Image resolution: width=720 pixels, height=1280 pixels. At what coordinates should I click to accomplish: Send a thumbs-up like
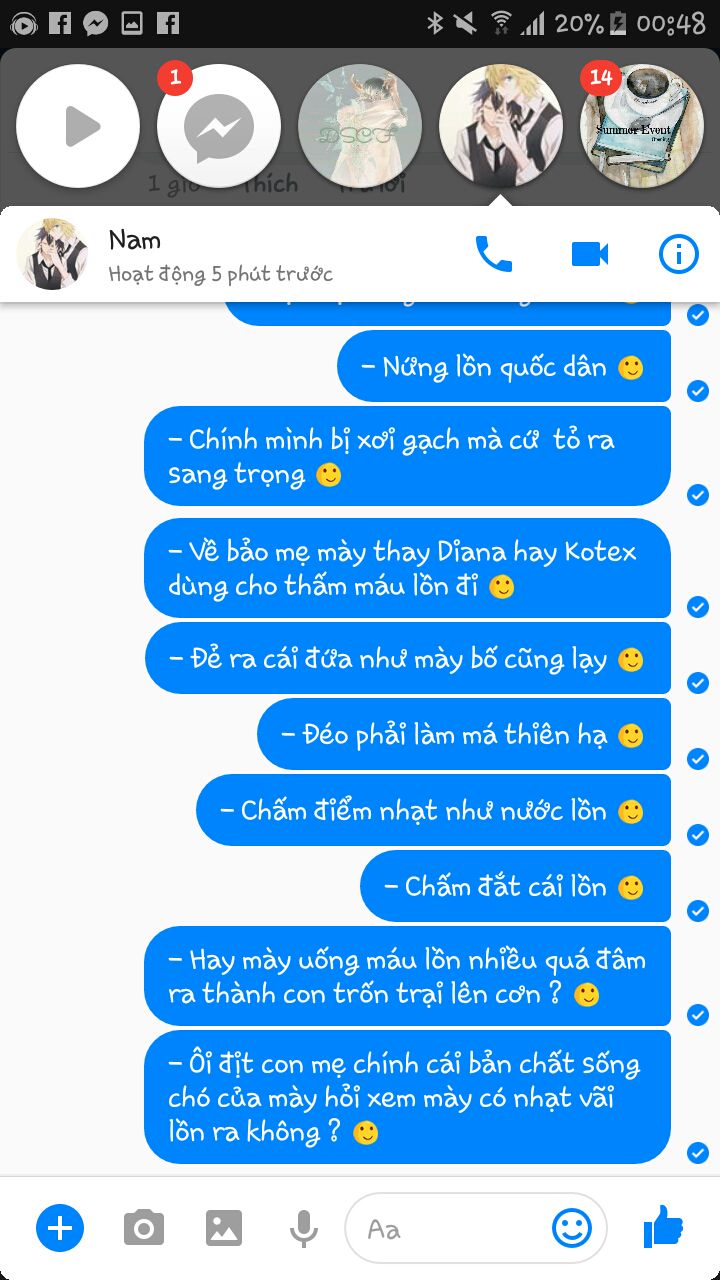coord(663,1225)
